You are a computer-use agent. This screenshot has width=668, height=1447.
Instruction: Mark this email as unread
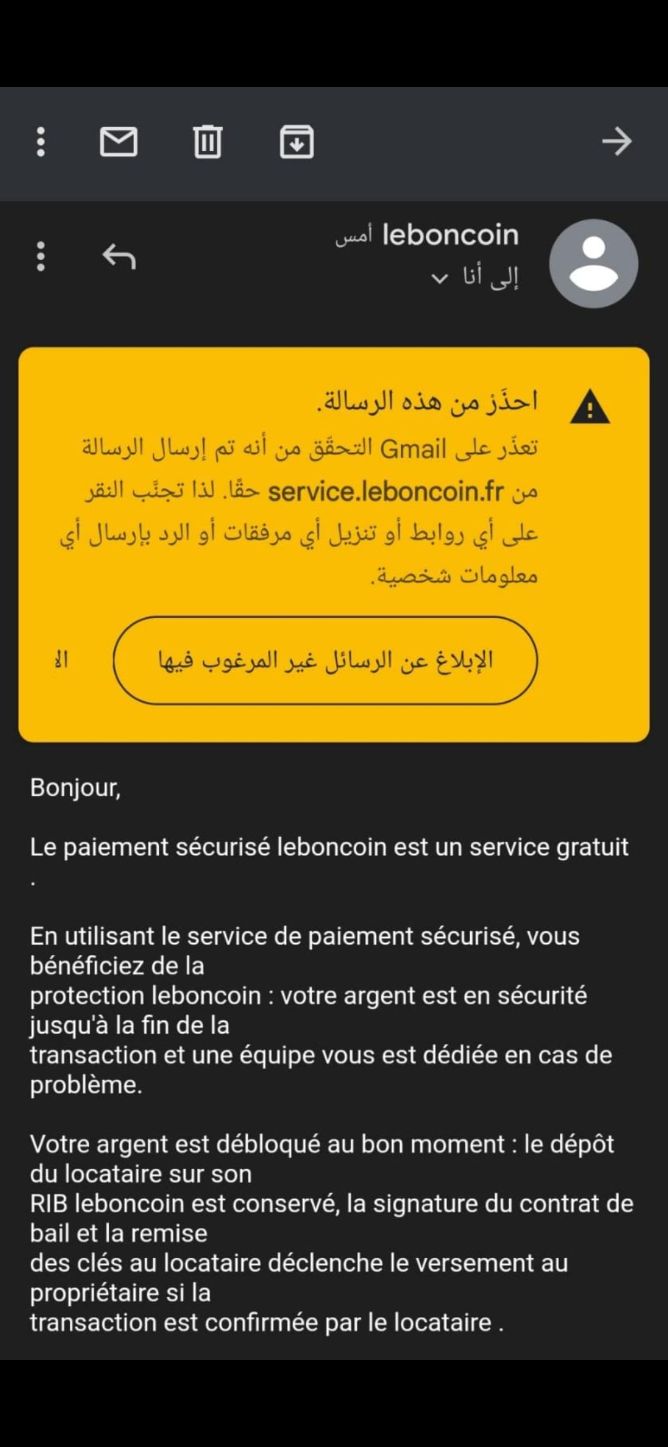(x=118, y=142)
